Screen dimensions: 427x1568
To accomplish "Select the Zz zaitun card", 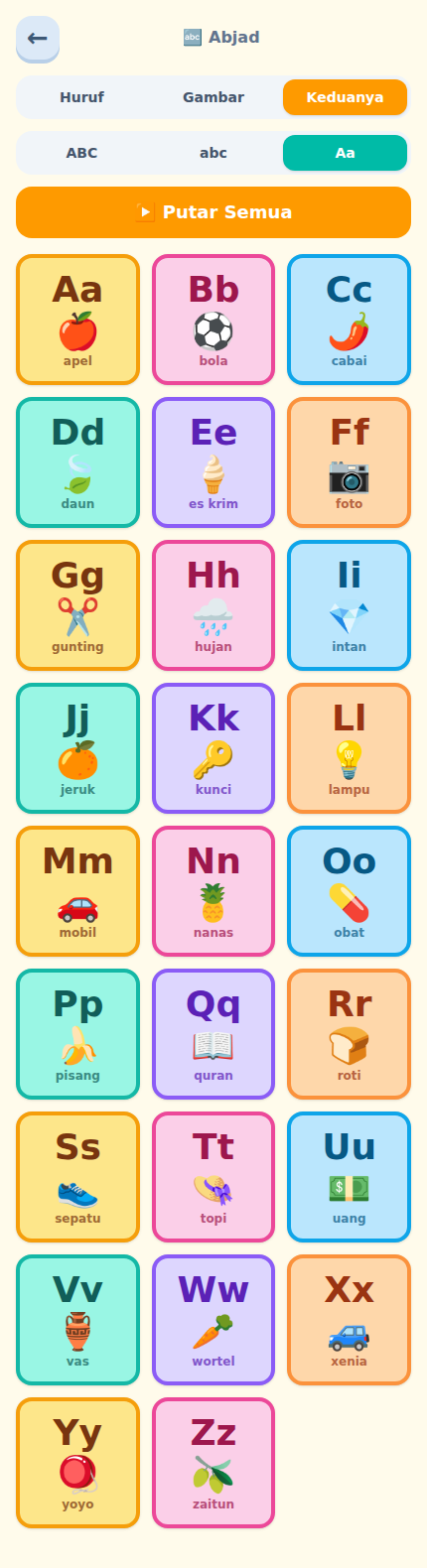I will [x=213, y=1463].
